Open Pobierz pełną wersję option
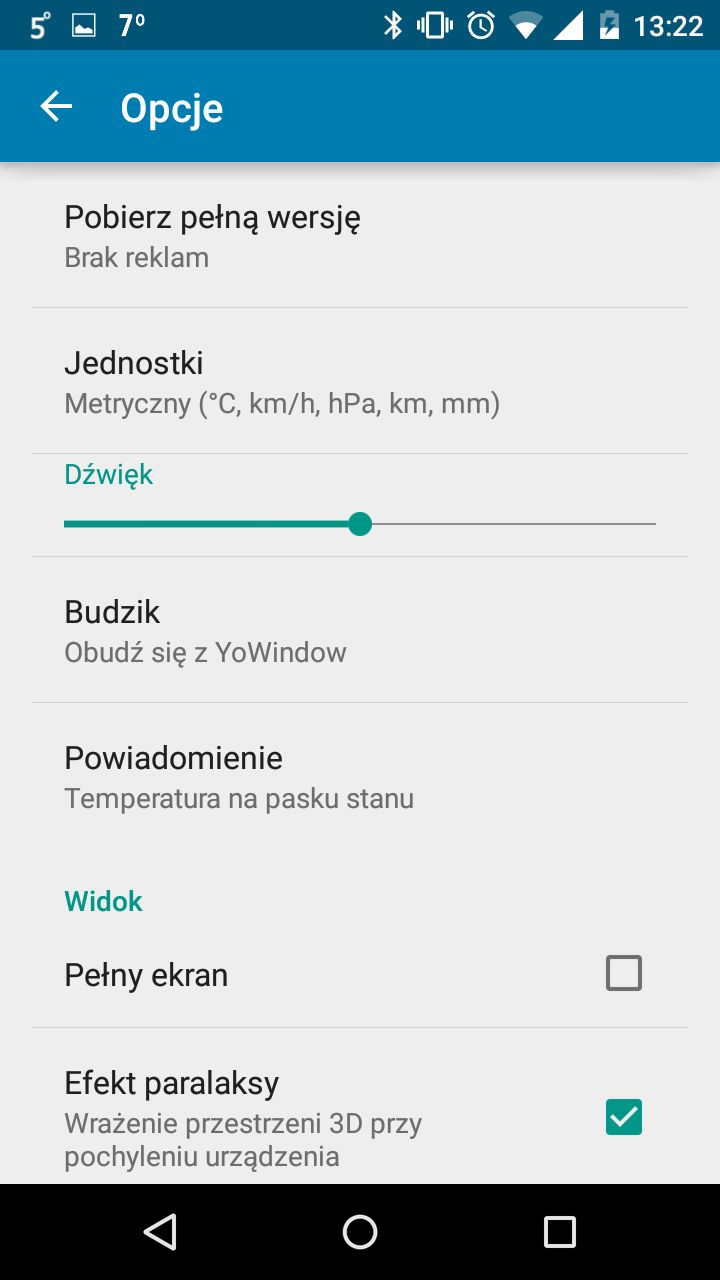The height and width of the screenshot is (1280, 720). click(x=360, y=235)
